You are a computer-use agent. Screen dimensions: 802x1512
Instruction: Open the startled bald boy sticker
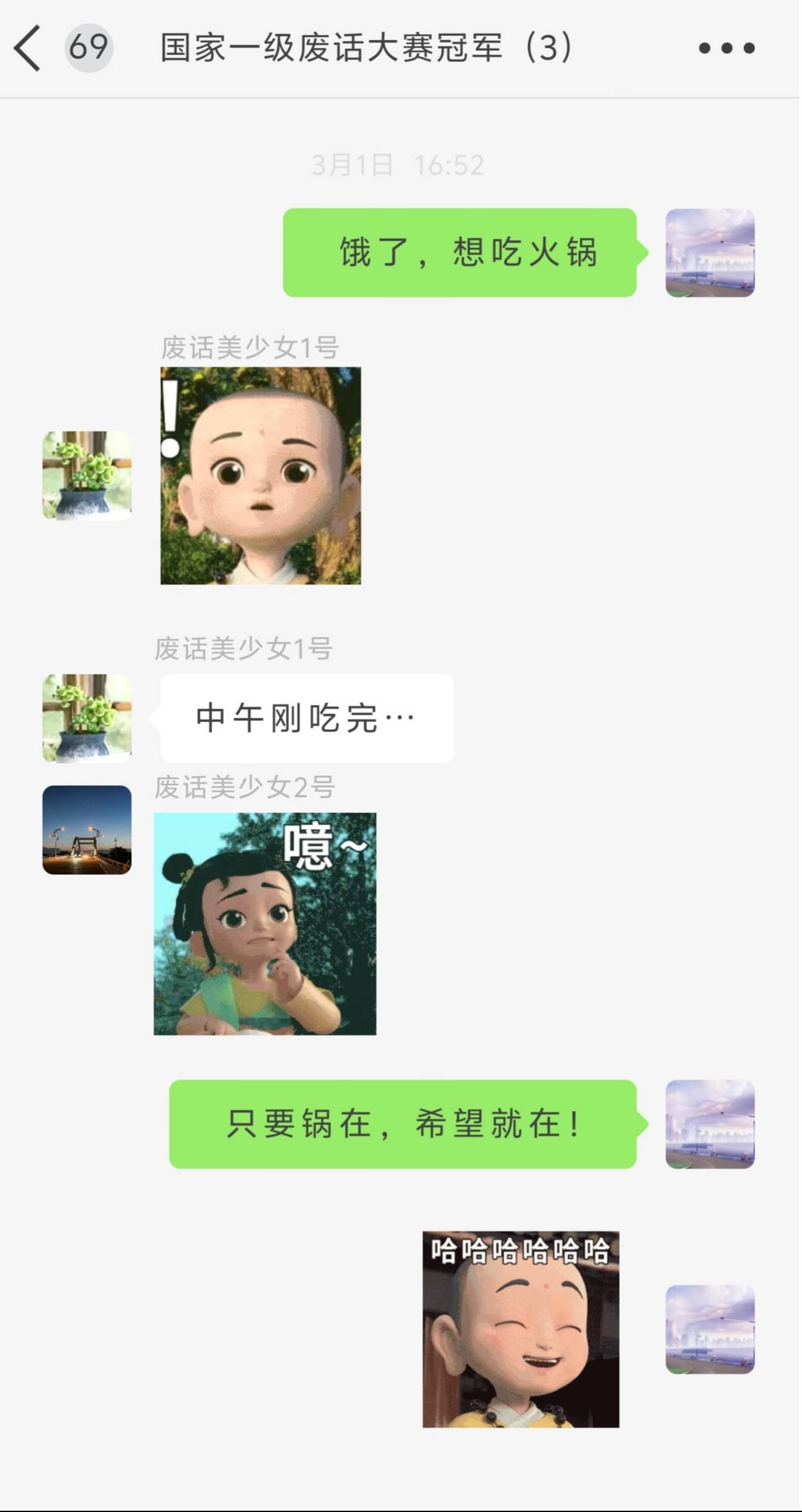coord(261,476)
